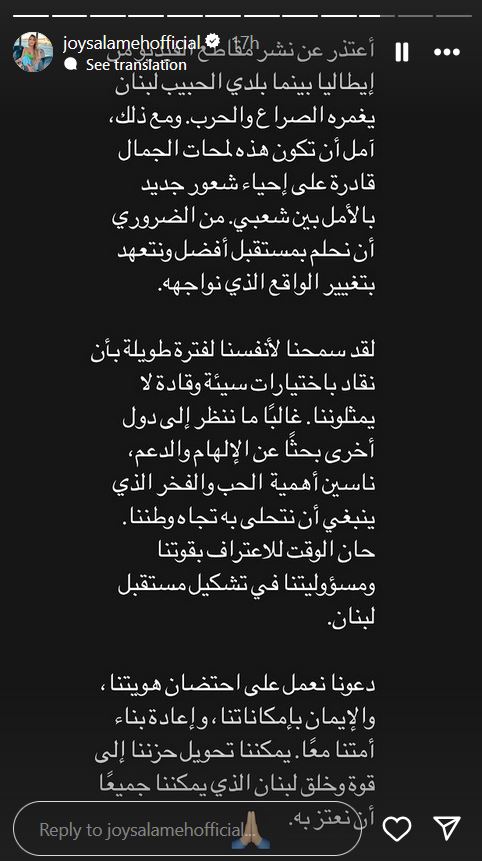Image resolution: width=482 pixels, height=861 pixels.
Task: Pause the story playback
Action: (402, 52)
